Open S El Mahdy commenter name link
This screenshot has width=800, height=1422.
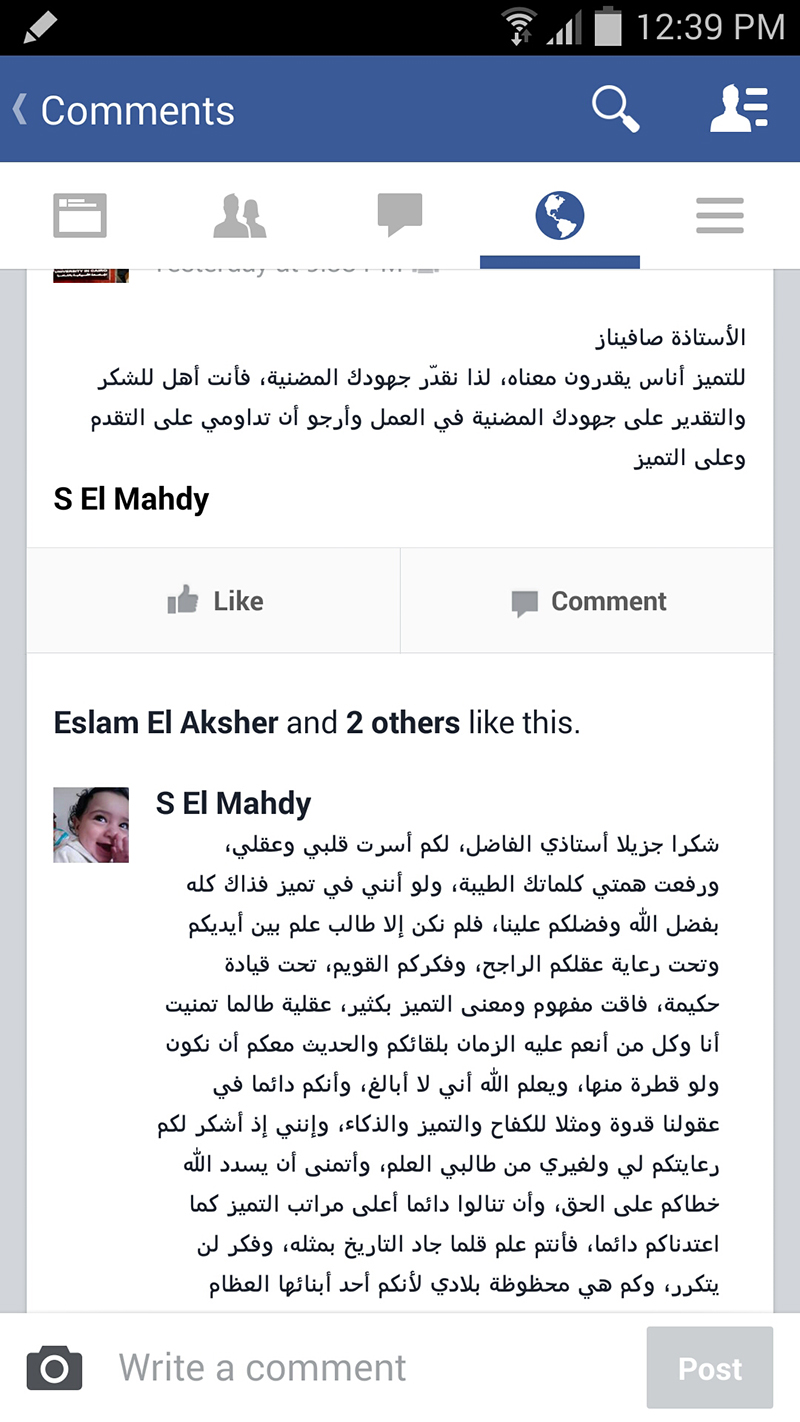pos(233,803)
